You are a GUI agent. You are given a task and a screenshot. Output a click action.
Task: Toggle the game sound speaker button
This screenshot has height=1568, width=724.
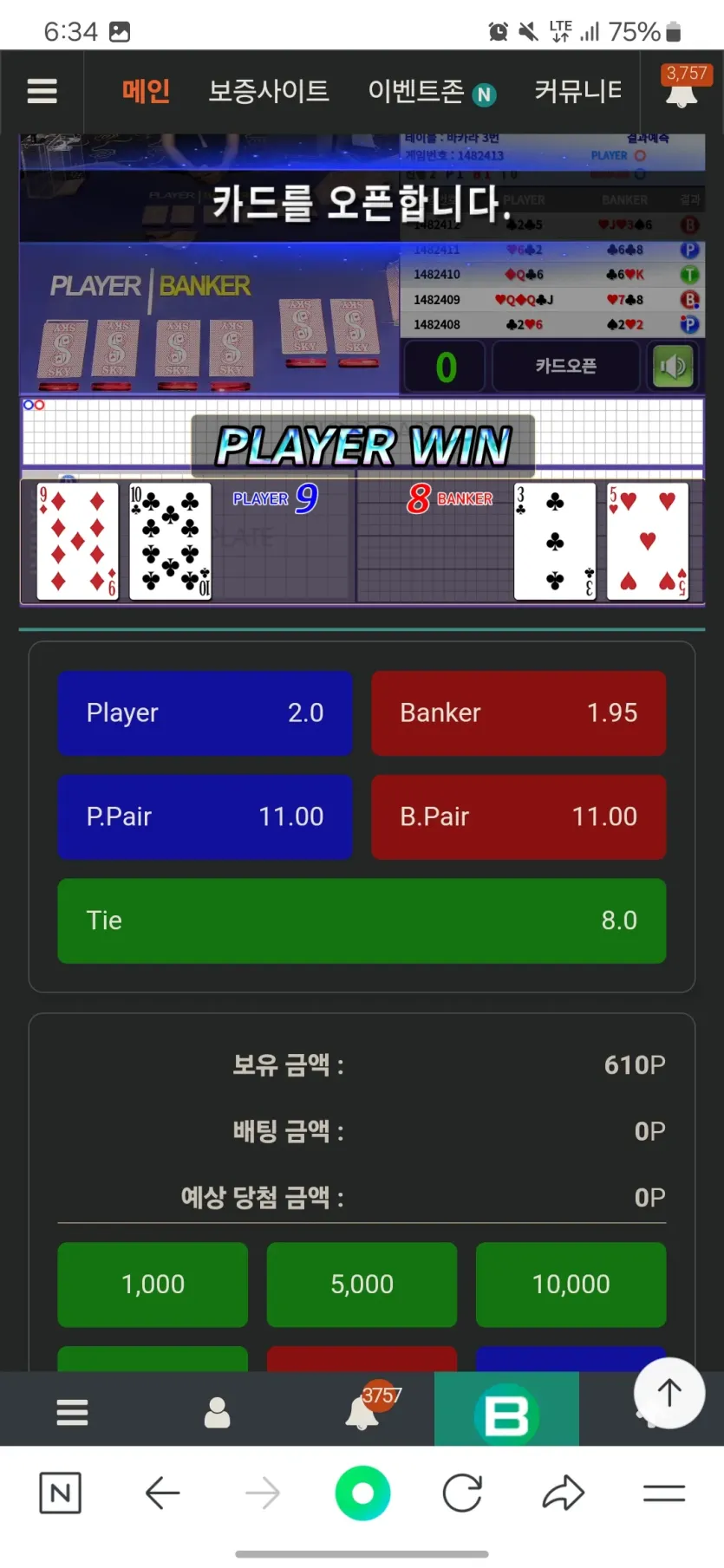coord(673,367)
